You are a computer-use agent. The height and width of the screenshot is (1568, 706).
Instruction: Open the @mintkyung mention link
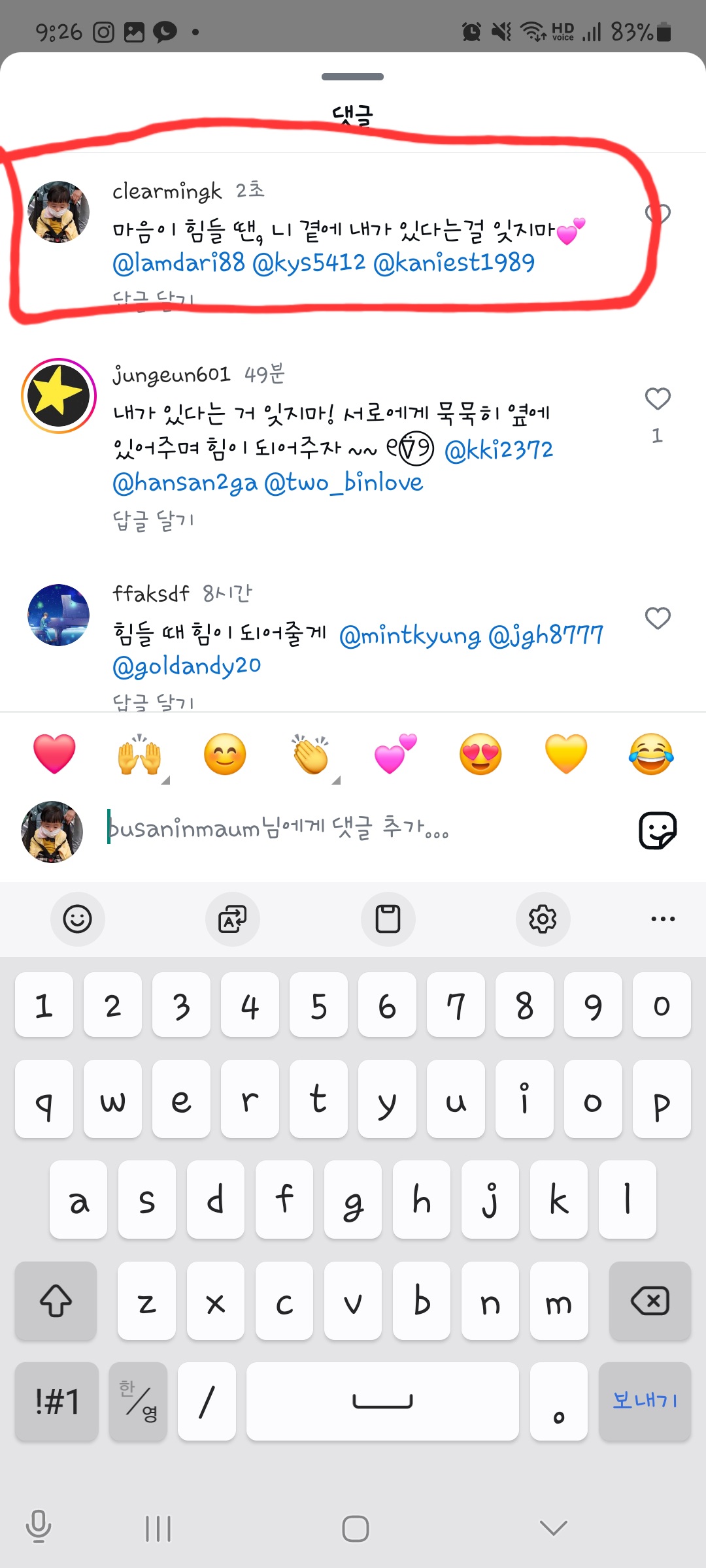pyautogui.click(x=410, y=635)
